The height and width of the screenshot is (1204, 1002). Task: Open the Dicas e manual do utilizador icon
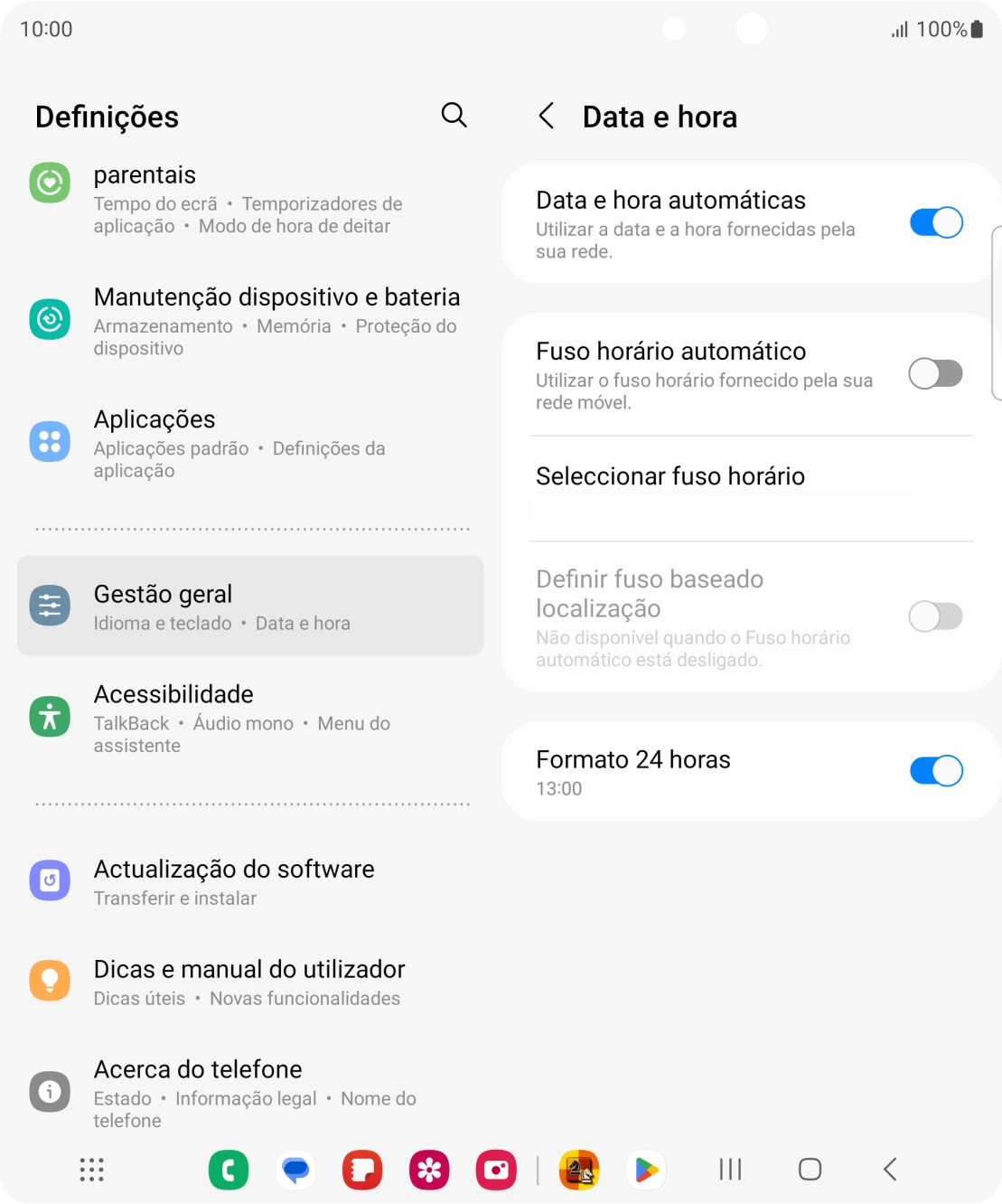pos(50,980)
